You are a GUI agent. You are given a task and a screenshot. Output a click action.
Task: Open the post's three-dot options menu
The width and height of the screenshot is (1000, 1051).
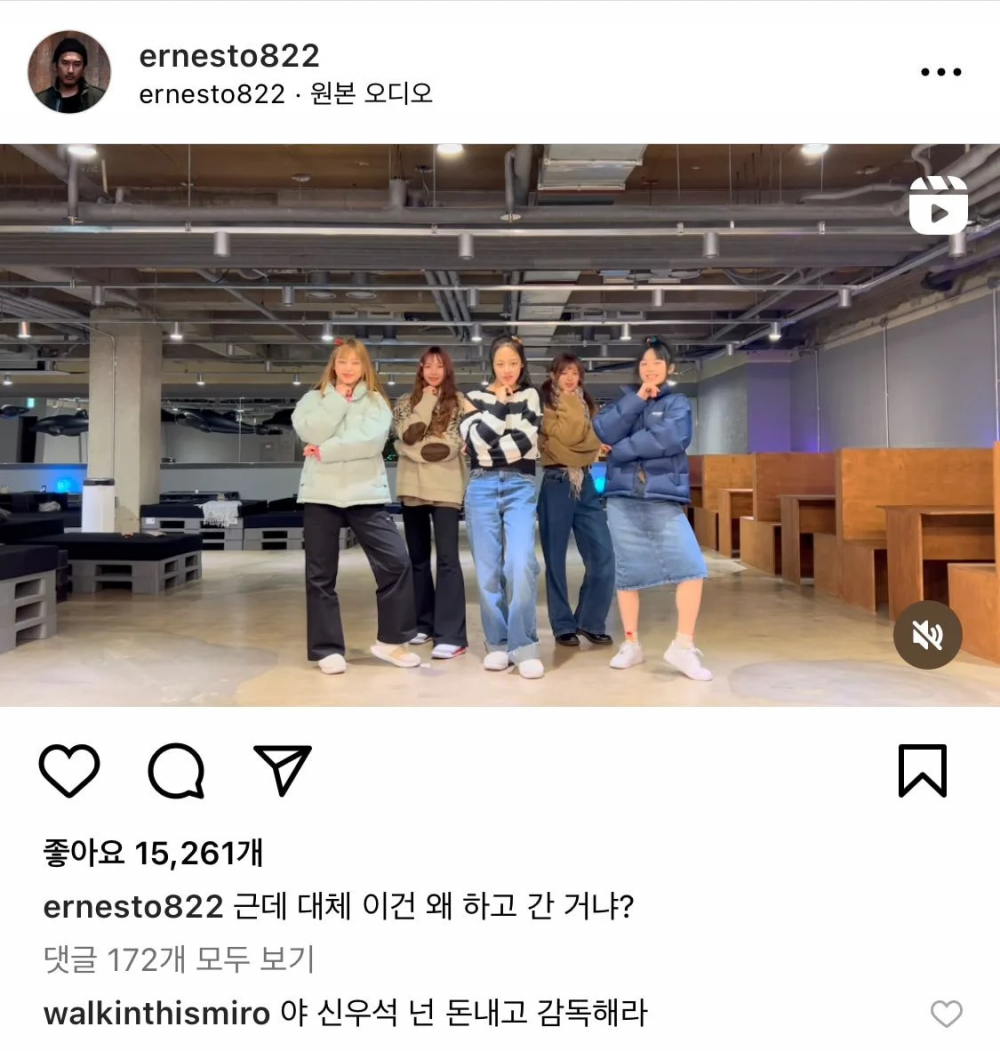pyautogui.click(x=940, y=72)
